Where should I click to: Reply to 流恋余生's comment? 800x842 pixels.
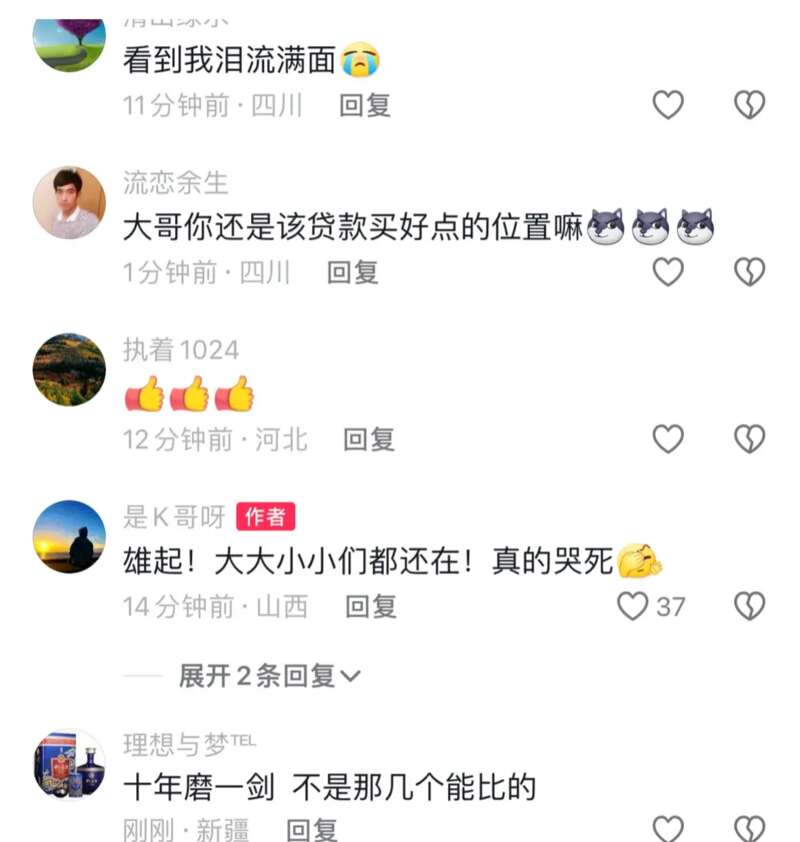pyautogui.click(x=353, y=272)
